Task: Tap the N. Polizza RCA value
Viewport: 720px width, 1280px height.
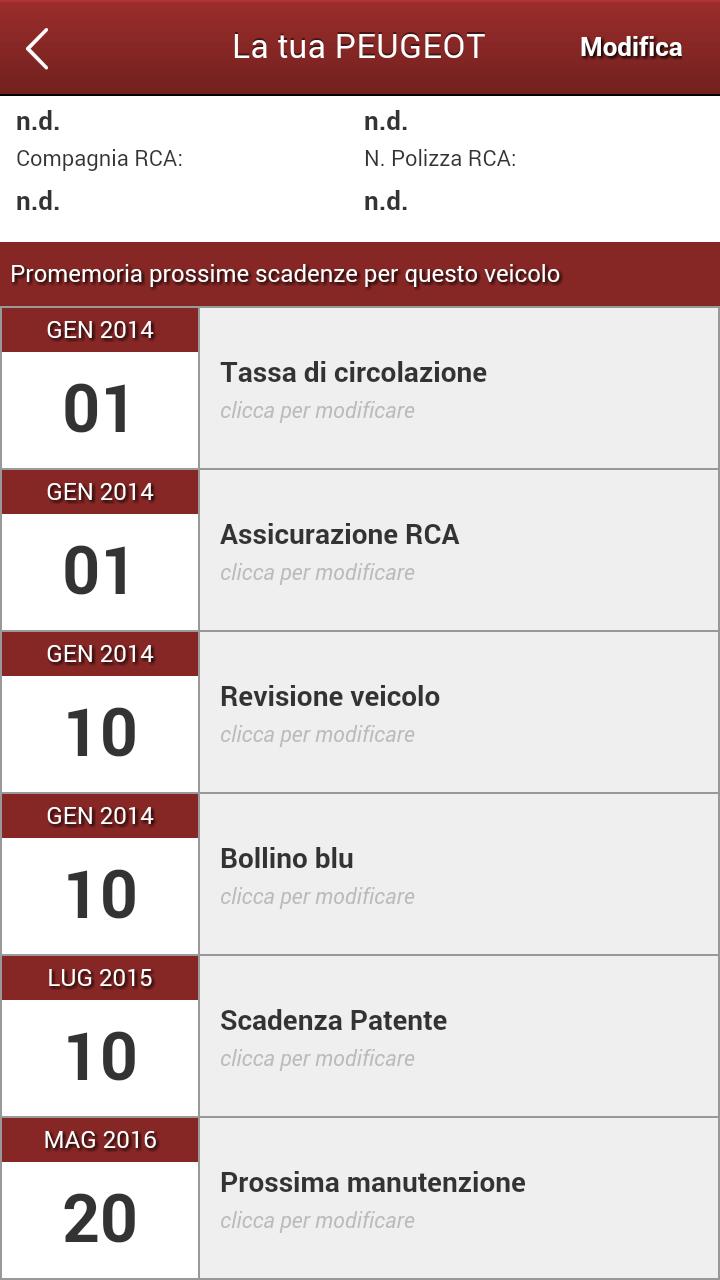Action: click(385, 200)
